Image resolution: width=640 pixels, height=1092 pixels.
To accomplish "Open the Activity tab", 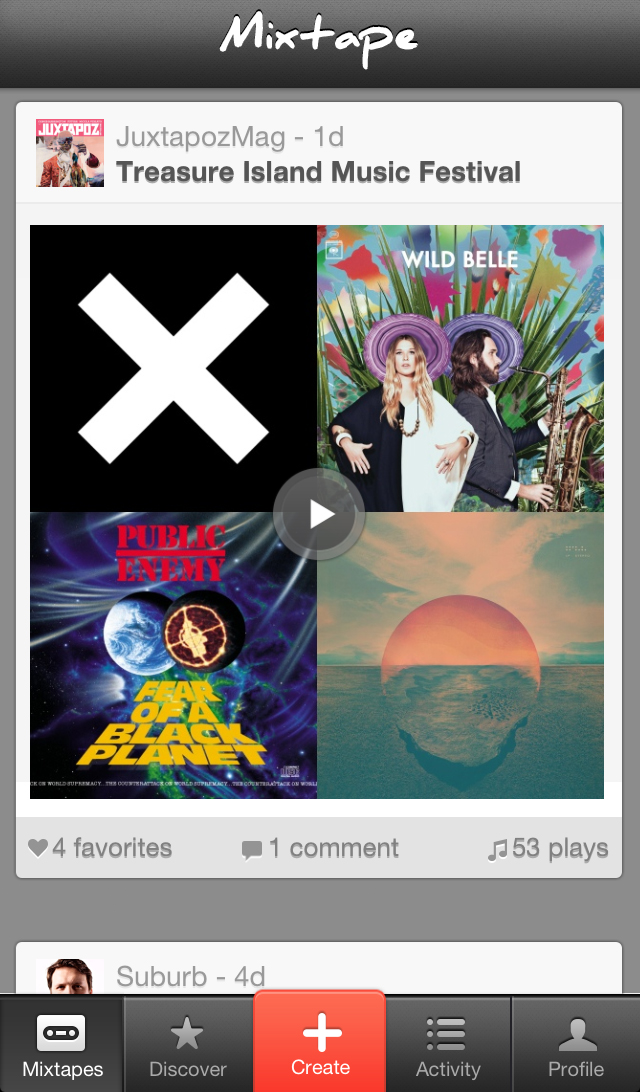I will pyautogui.click(x=448, y=1046).
